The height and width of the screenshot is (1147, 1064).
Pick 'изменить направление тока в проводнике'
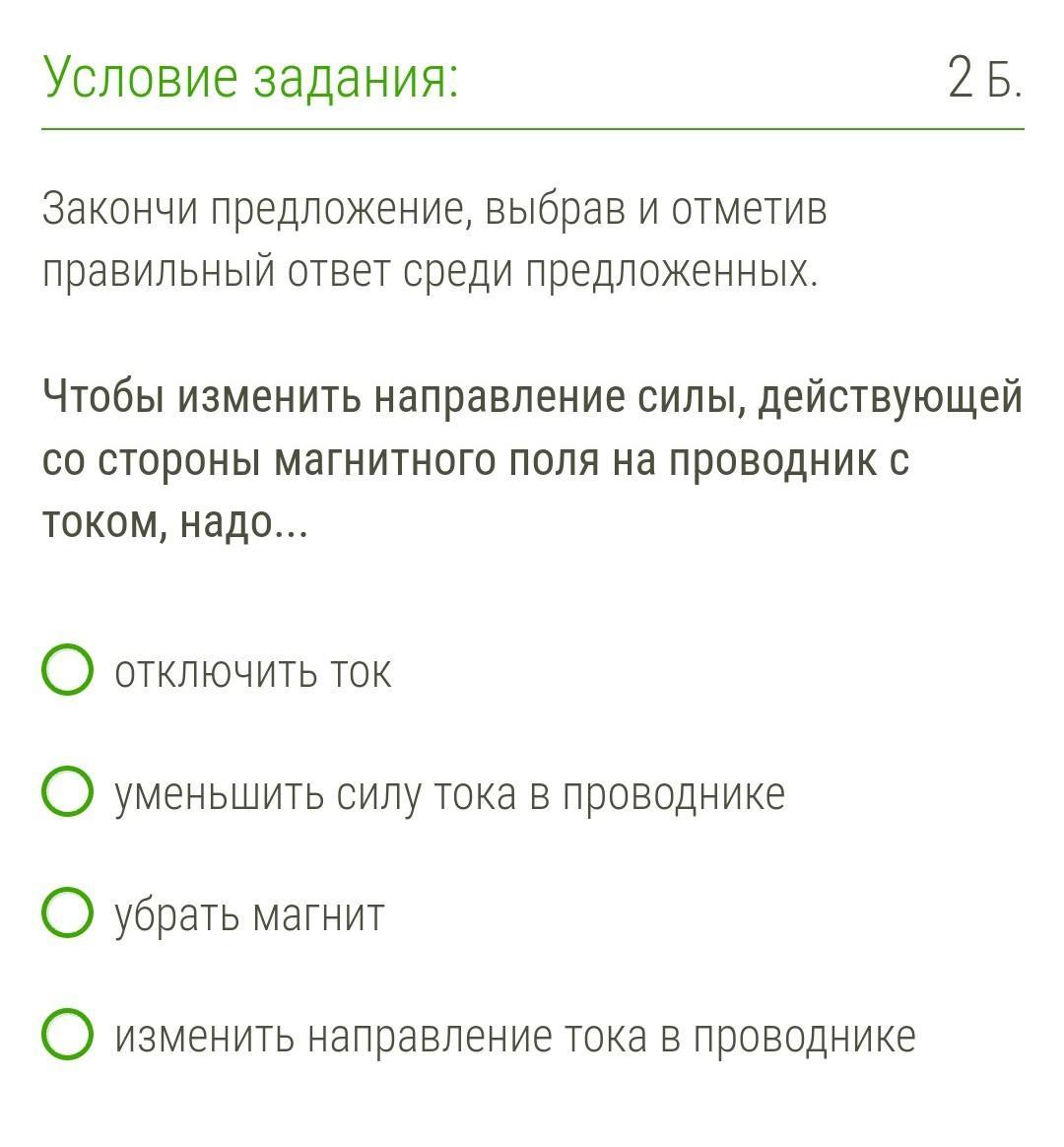pyautogui.click(x=68, y=1035)
